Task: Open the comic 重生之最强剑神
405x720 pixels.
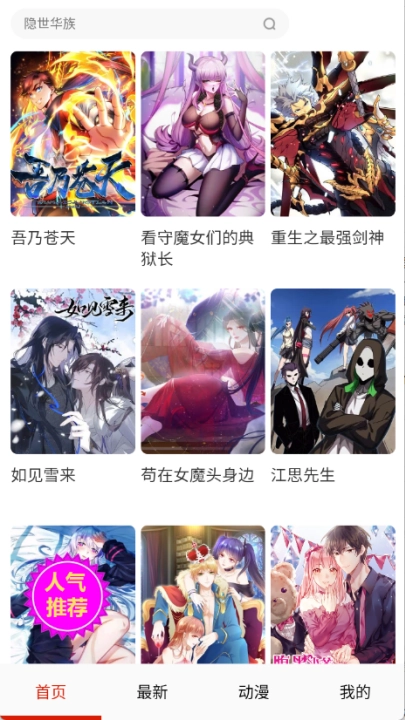Action: coord(333,134)
